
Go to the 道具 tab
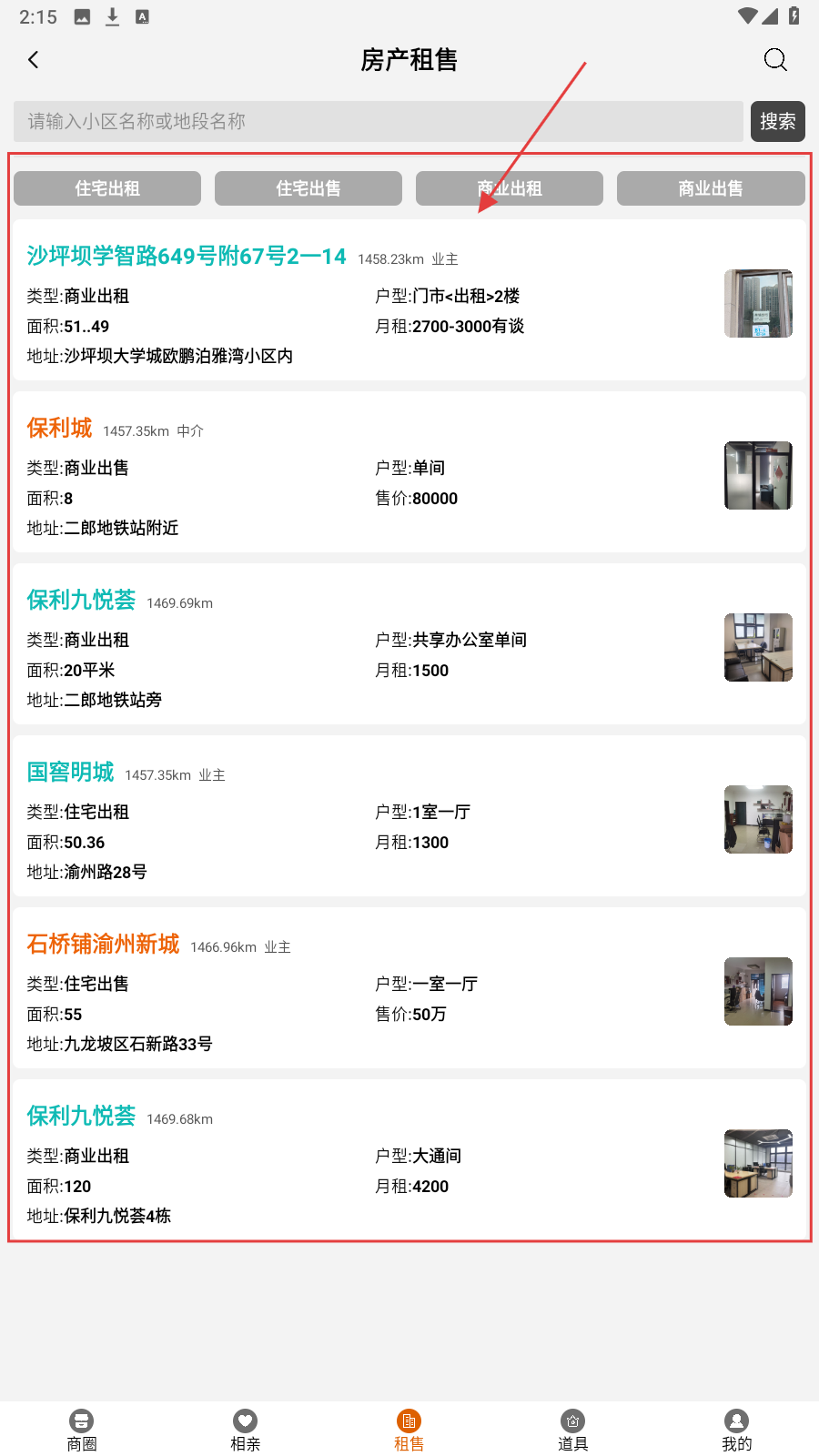(573, 1430)
